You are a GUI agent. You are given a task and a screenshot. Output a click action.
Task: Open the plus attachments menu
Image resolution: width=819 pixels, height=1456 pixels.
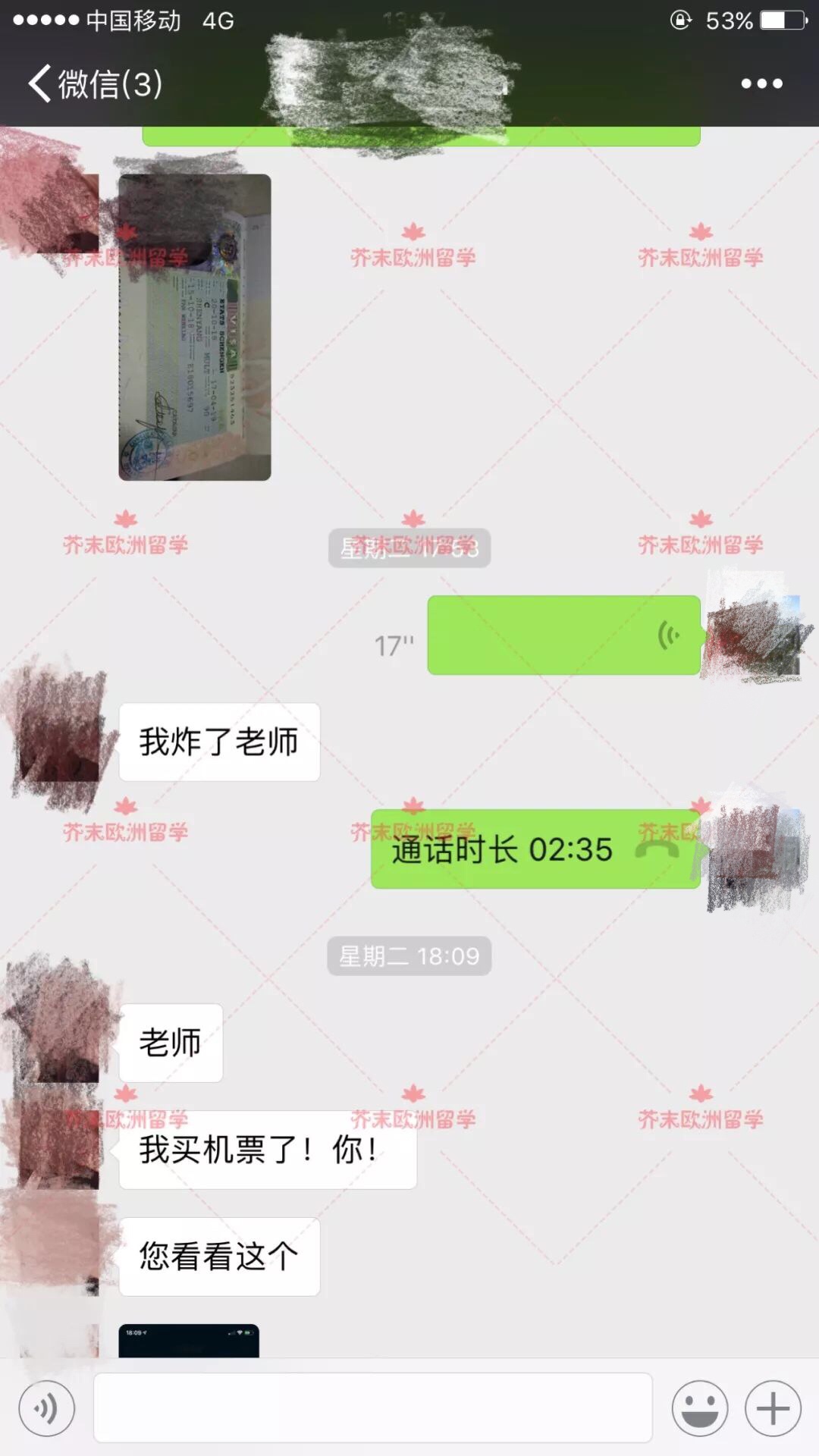[773, 1409]
